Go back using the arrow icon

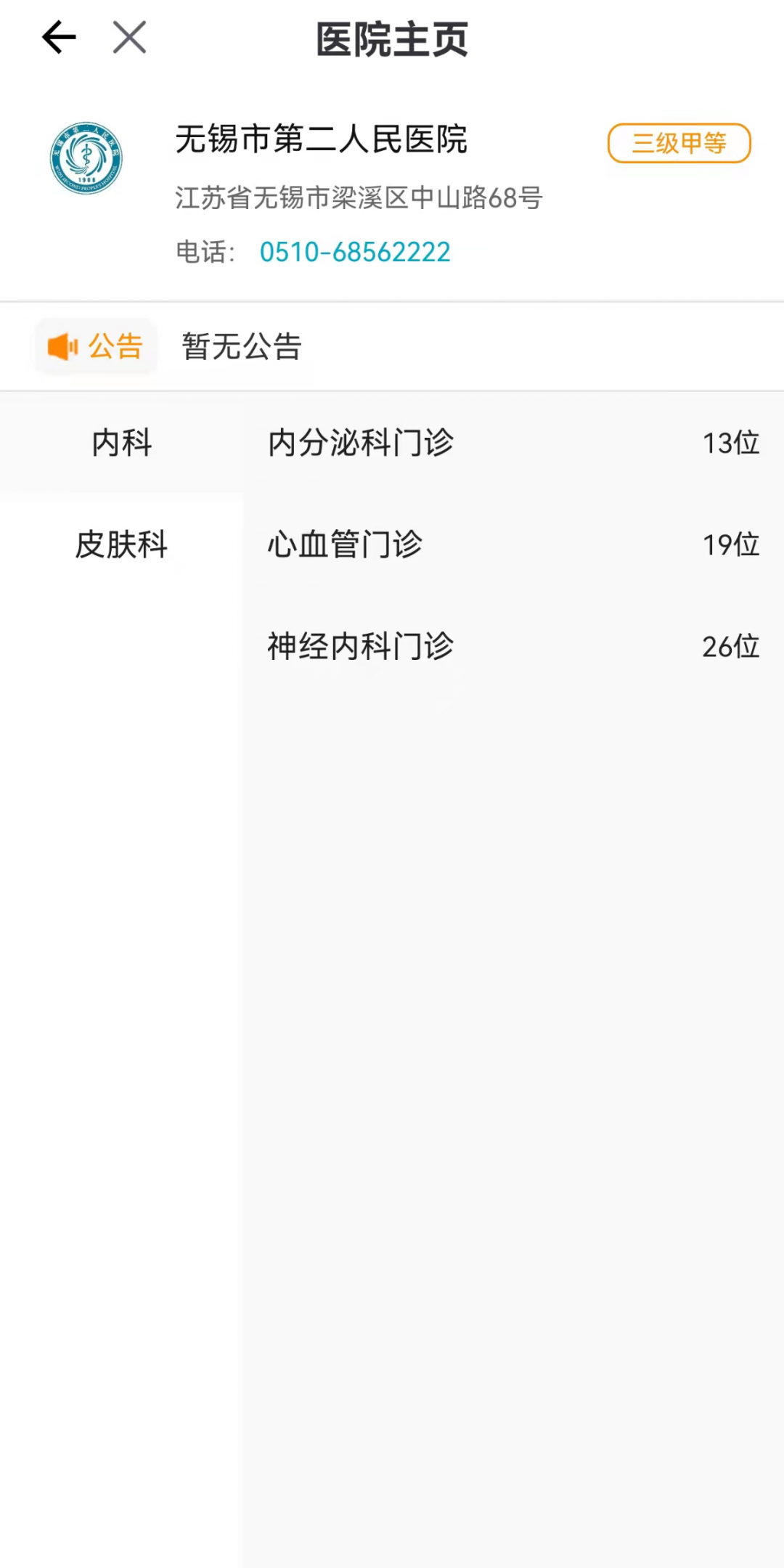[x=59, y=38]
